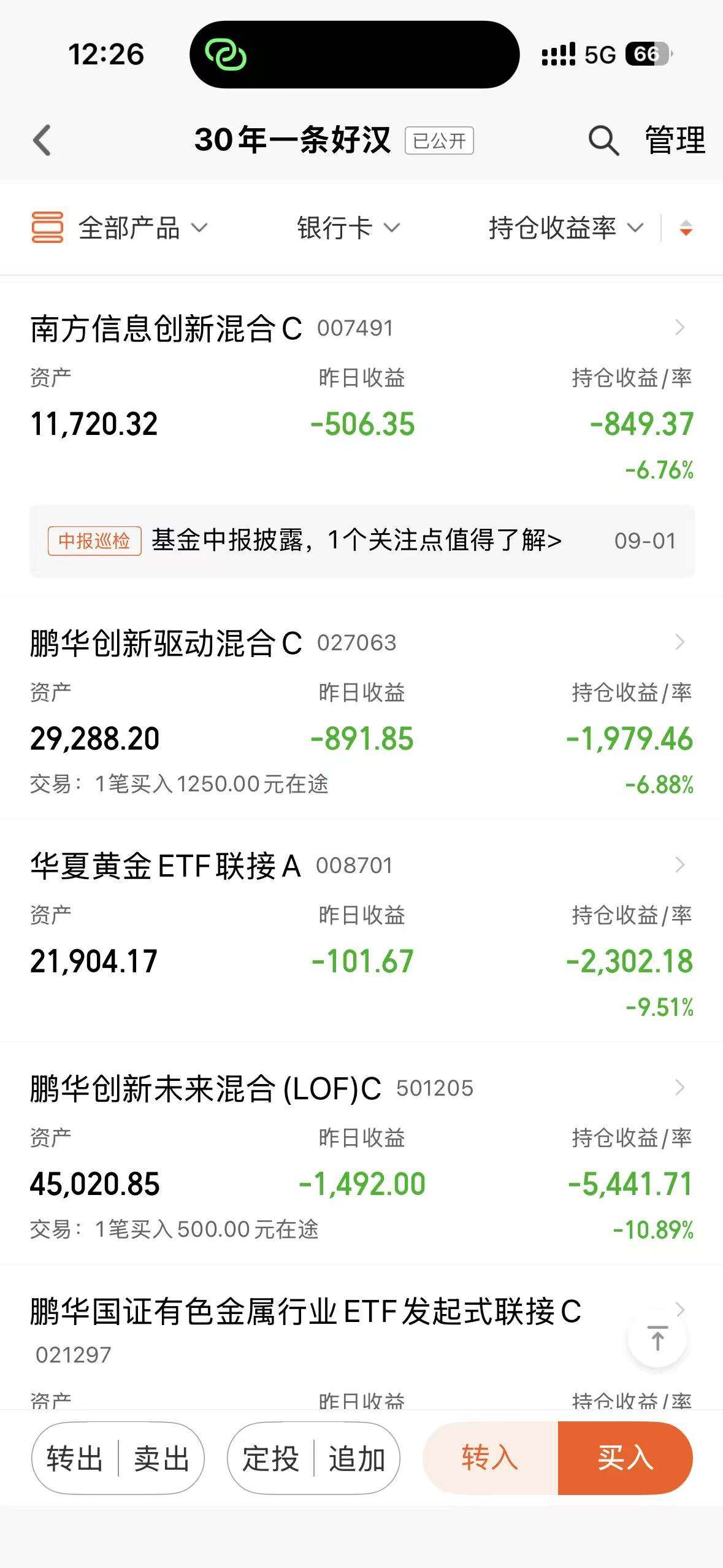Set up 定投 auto-invest plan
The width and height of the screenshot is (723, 1568).
tap(270, 1458)
